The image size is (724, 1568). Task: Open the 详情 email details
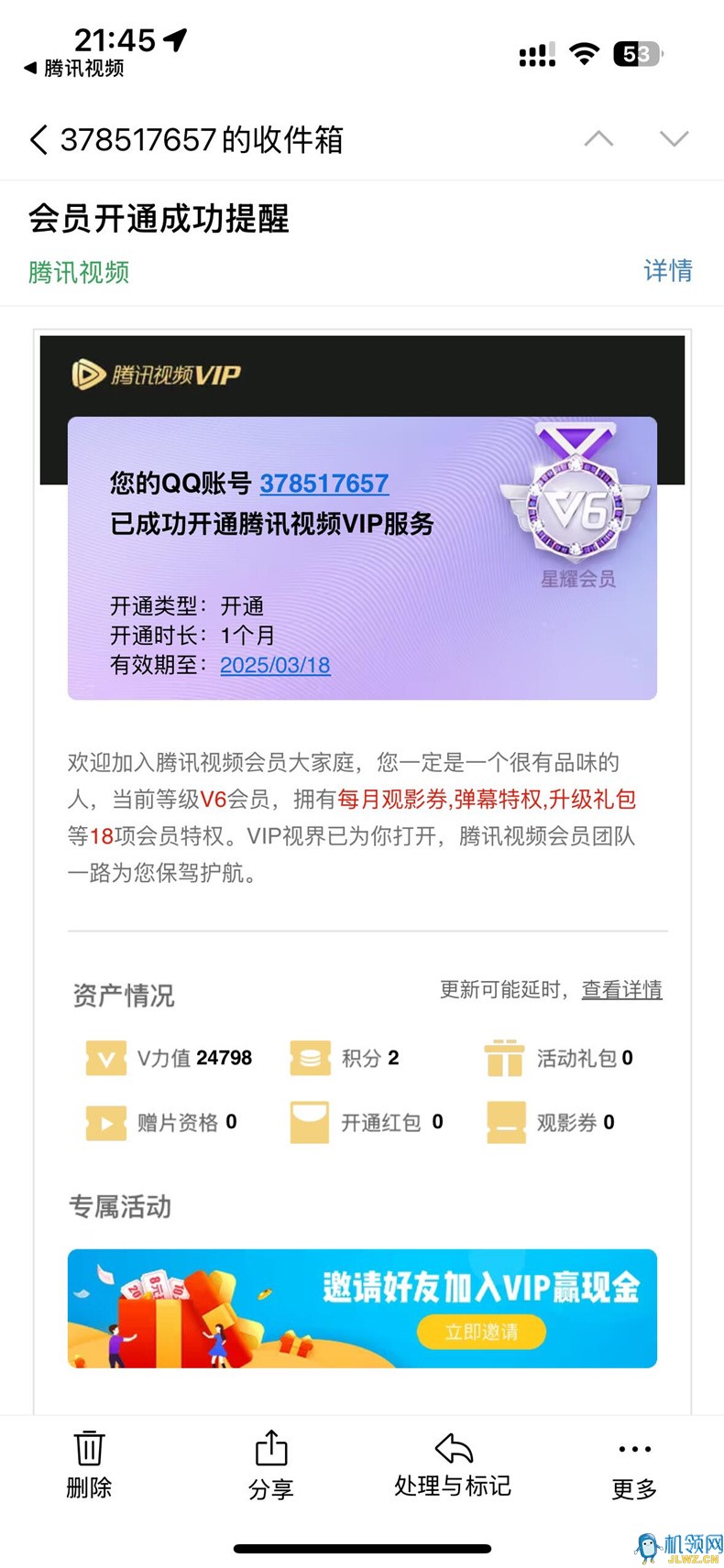tap(667, 270)
